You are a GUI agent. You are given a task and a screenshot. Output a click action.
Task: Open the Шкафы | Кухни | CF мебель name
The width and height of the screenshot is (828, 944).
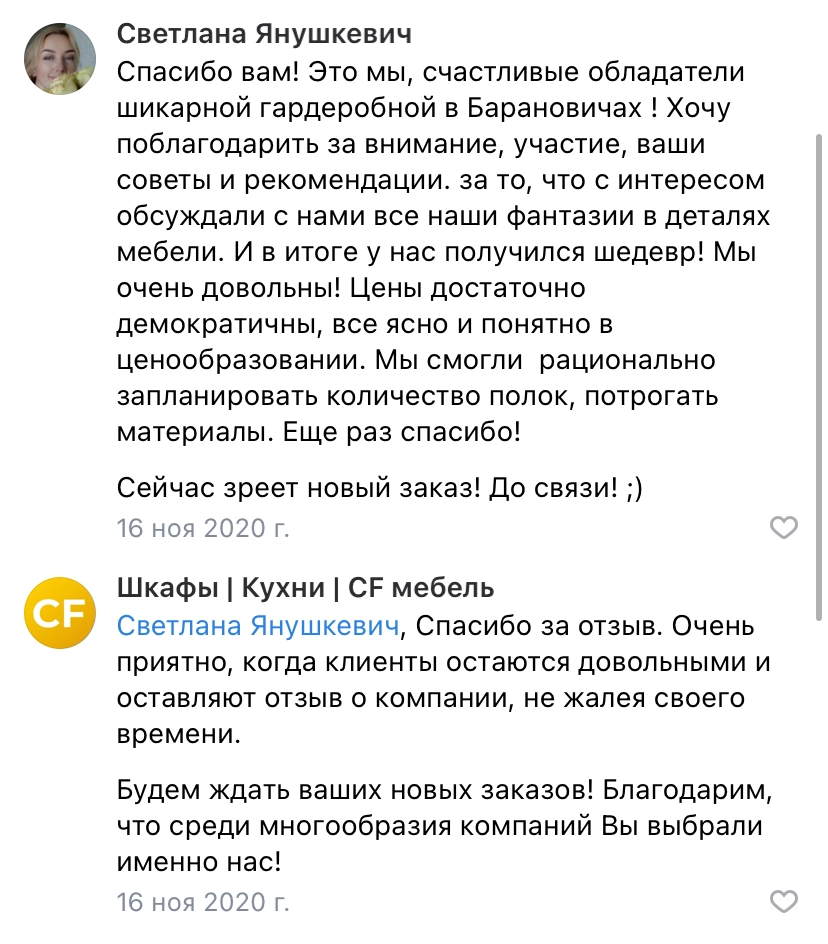(305, 588)
